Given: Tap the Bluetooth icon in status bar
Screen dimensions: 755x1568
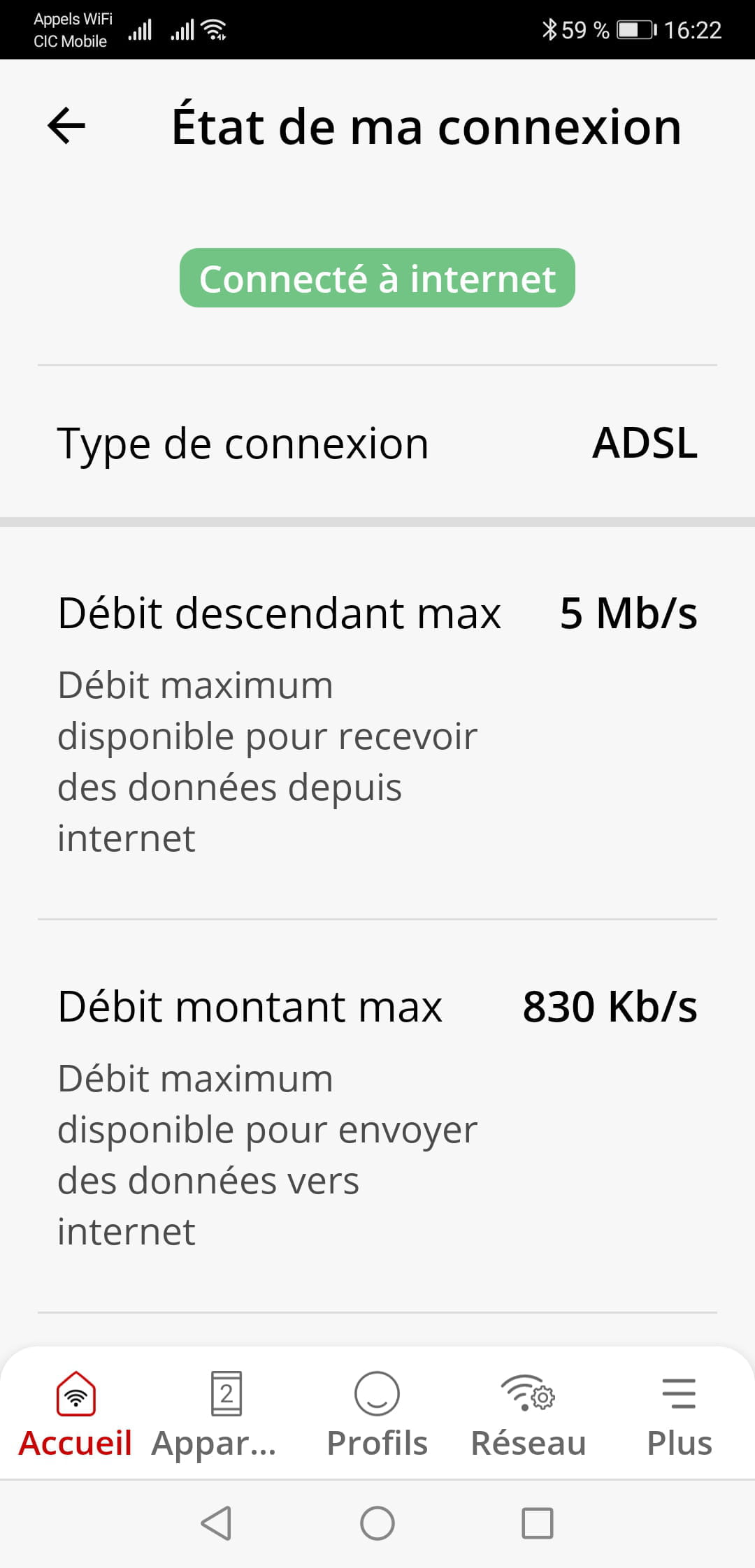Looking at the screenshot, I should pyautogui.click(x=549, y=29).
